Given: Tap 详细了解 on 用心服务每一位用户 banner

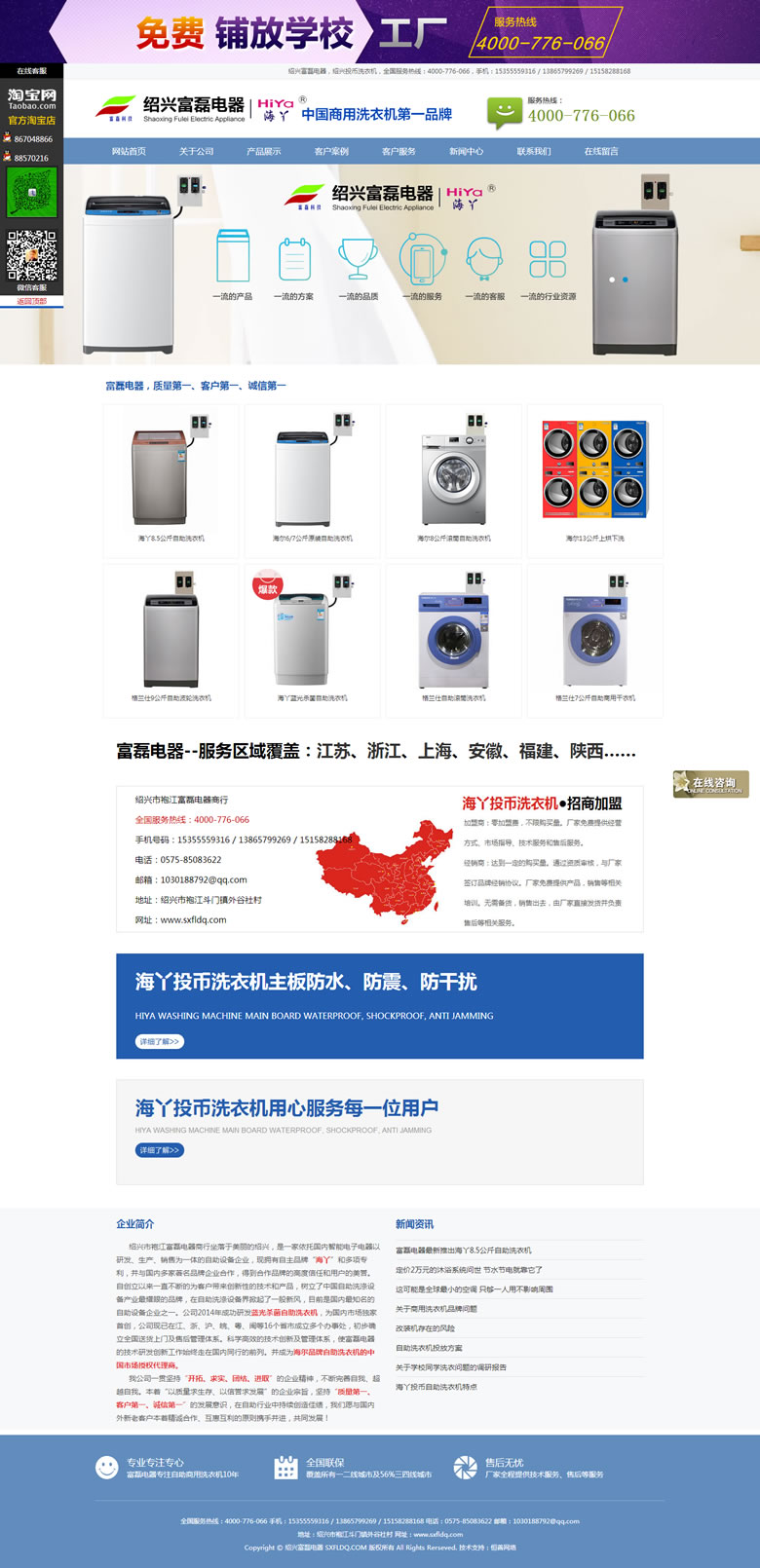Looking at the screenshot, I should click(x=160, y=1150).
